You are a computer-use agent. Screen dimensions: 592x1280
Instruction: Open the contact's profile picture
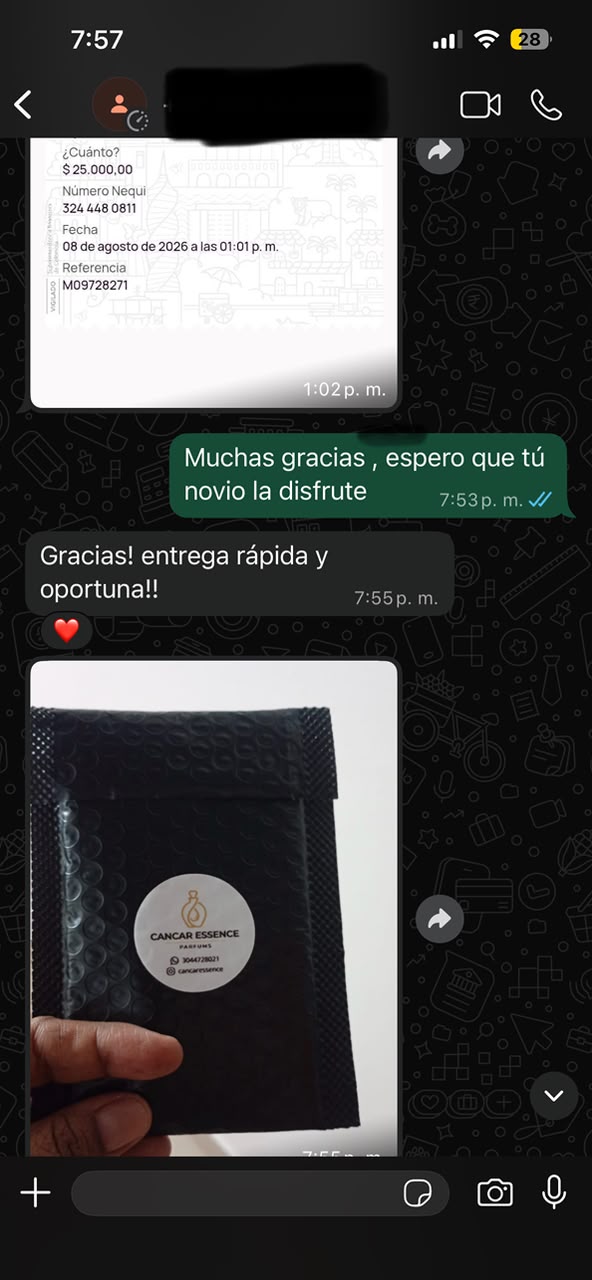pos(119,105)
